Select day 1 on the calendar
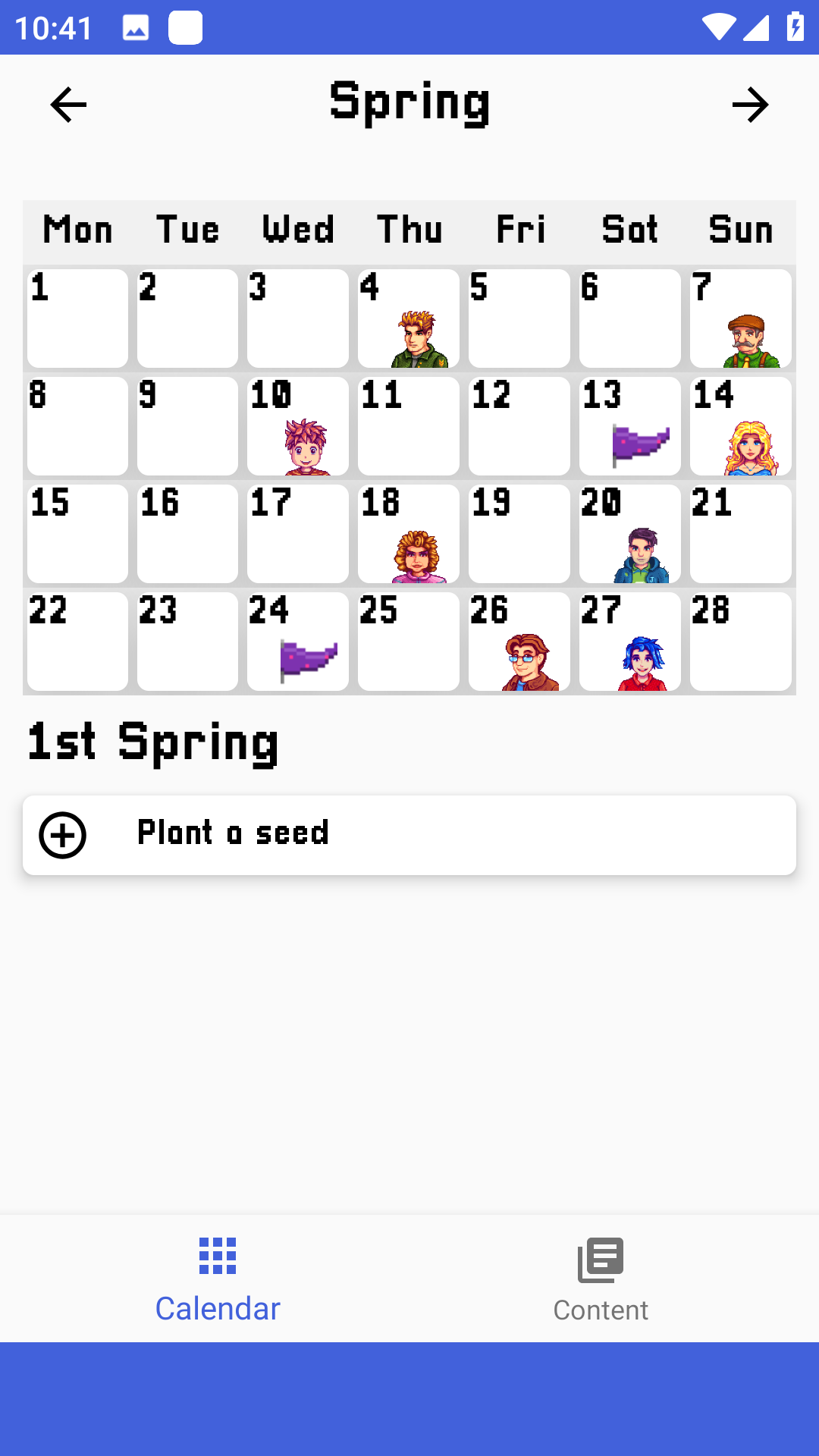The height and width of the screenshot is (1456, 819). tap(77, 318)
